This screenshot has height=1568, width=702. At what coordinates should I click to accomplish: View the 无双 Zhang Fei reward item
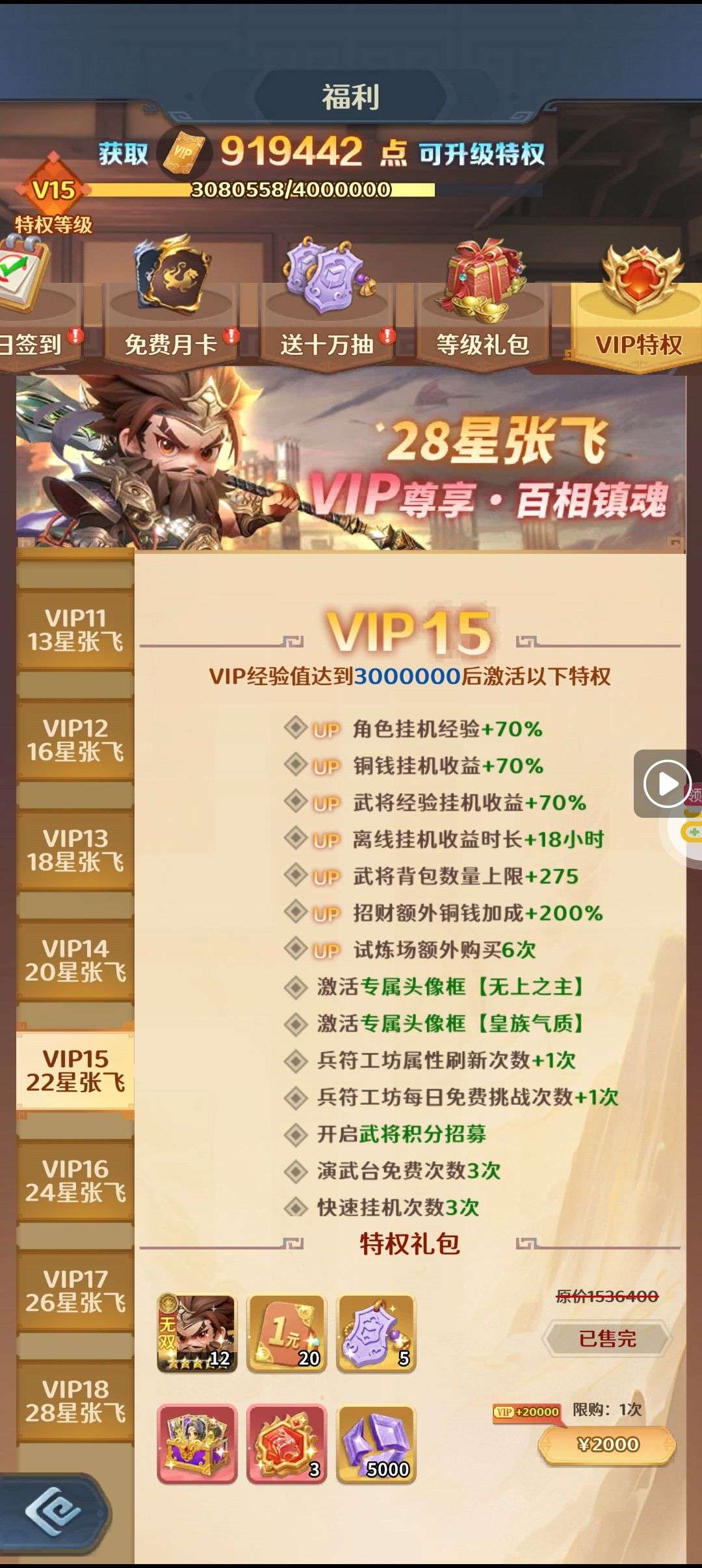coord(196,1333)
